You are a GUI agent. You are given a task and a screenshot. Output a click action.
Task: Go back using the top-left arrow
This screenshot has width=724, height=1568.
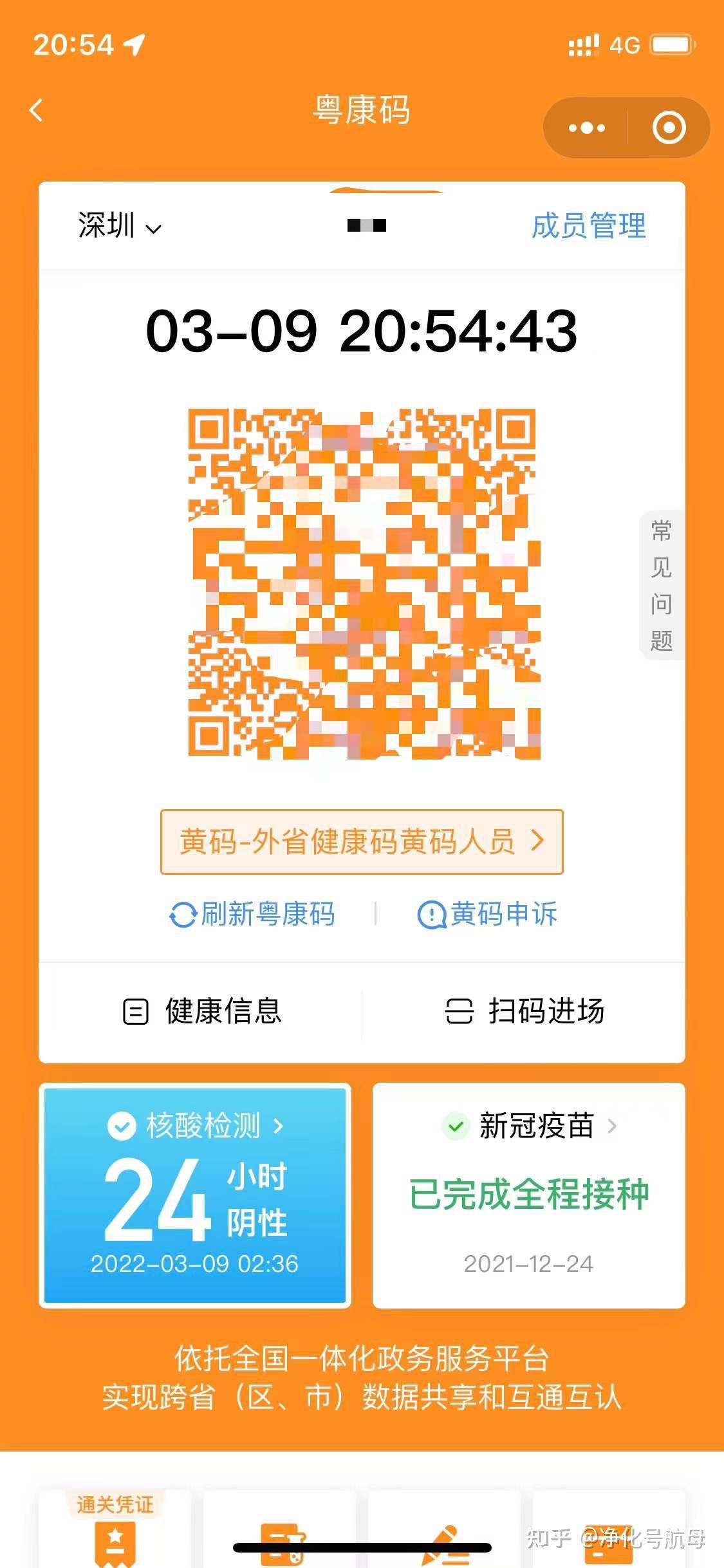coord(37,110)
